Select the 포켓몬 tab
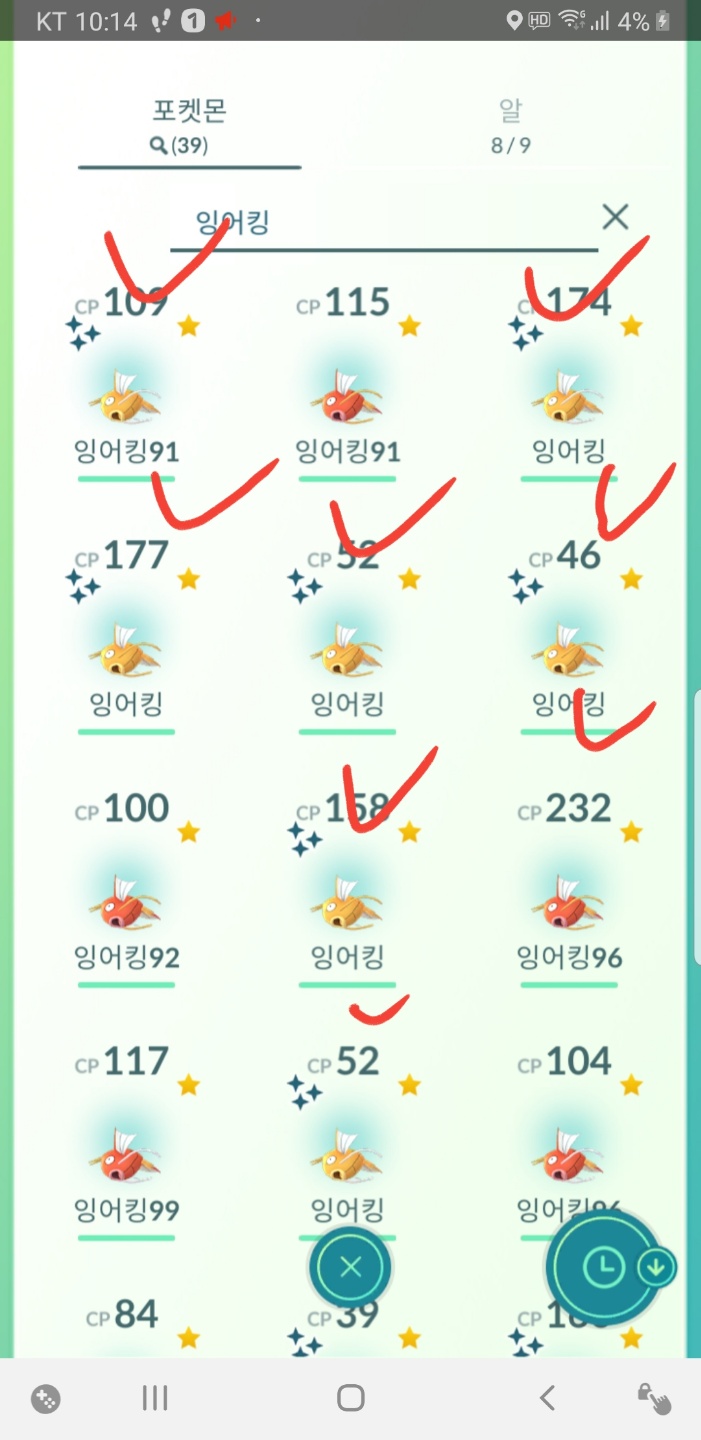 point(188,125)
